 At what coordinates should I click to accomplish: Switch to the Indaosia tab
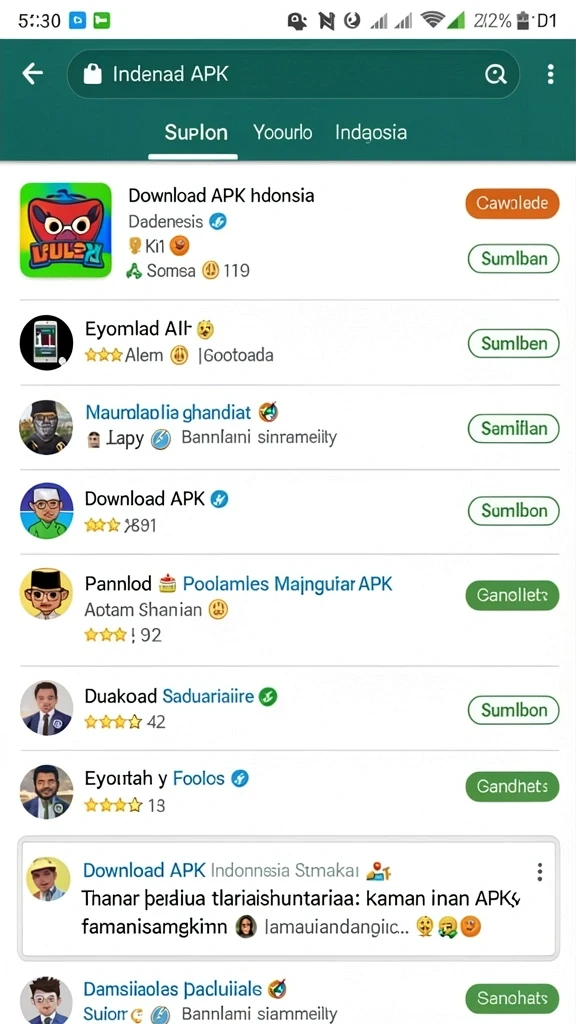click(371, 133)
